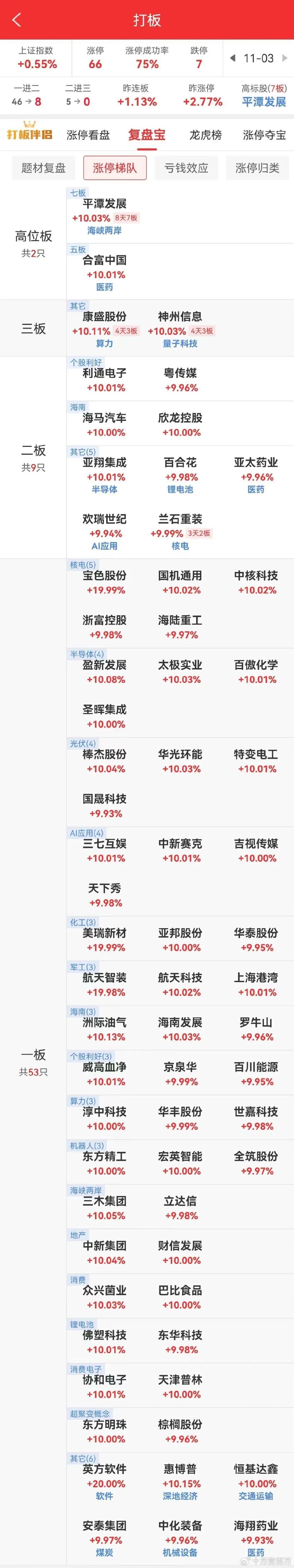Go back using the top-left arrow
The height and width of the screenshot is (1568, 294).
point(16,20)
